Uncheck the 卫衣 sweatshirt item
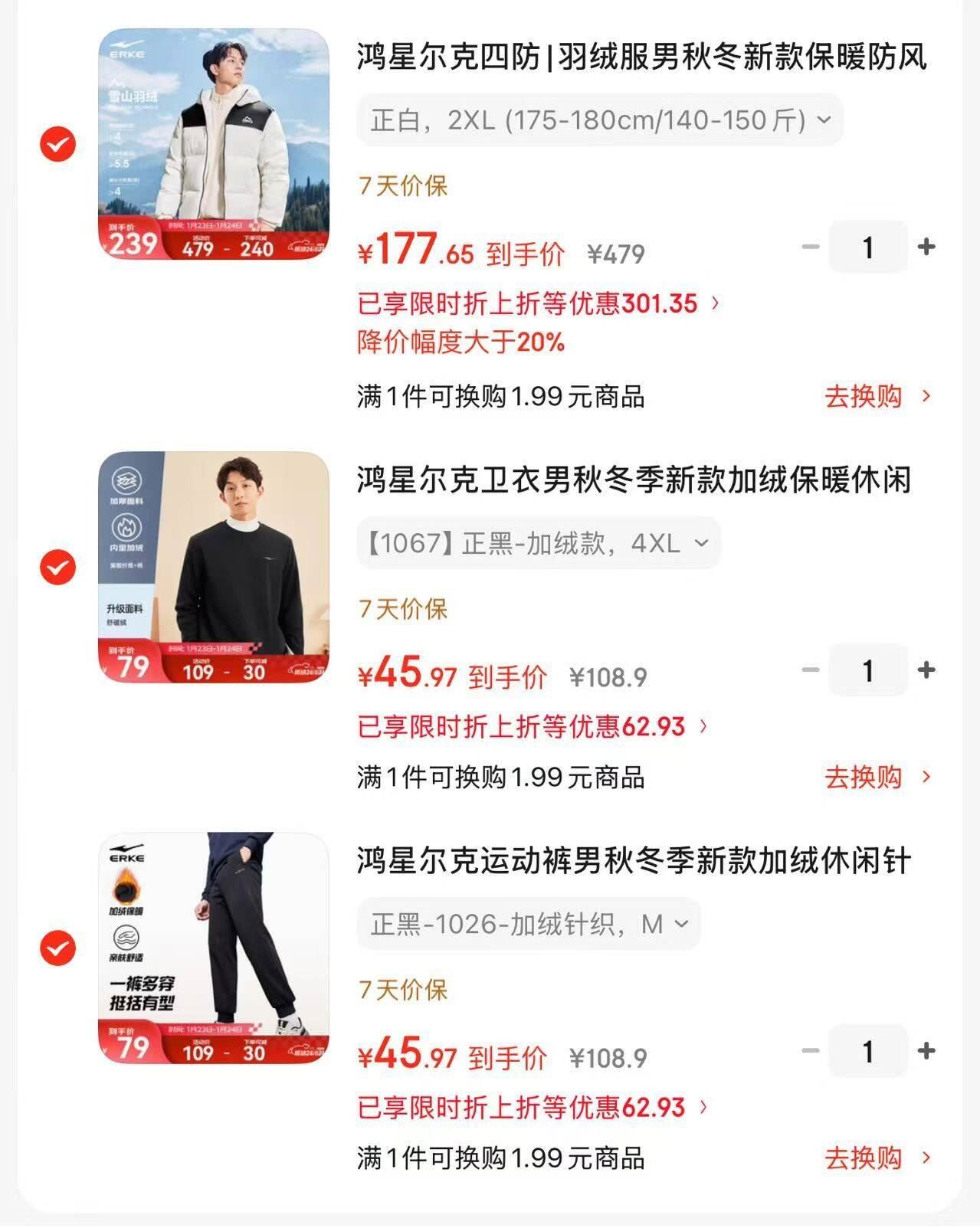 click(x=58, y=567)
